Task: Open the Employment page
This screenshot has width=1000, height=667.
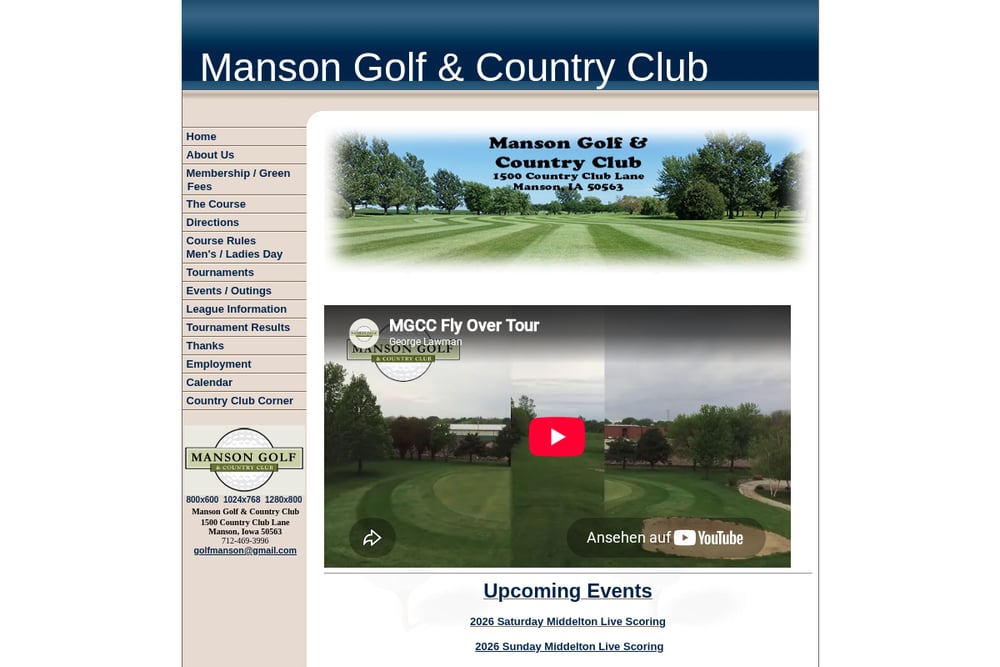Action: coord(244,364)
